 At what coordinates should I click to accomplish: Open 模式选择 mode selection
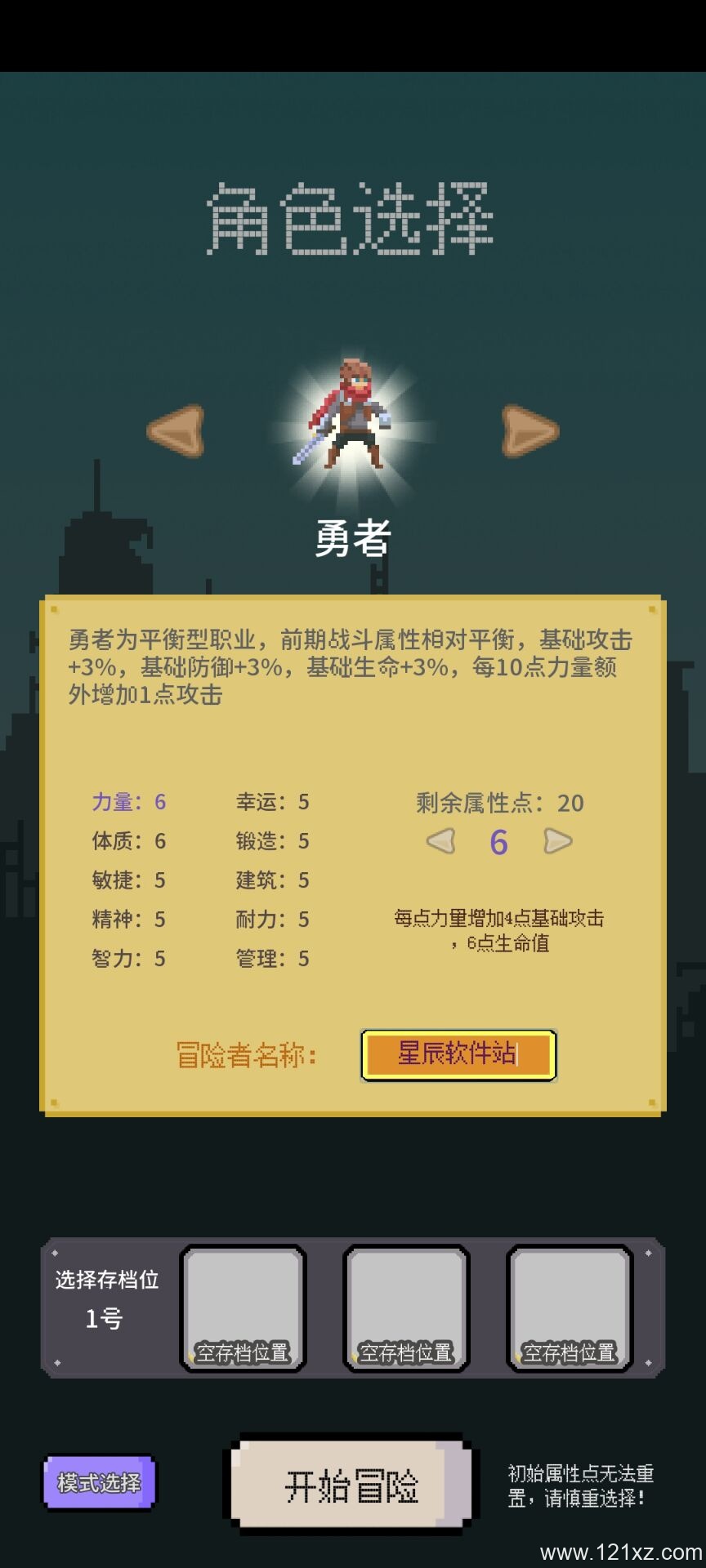(99, 1482)
